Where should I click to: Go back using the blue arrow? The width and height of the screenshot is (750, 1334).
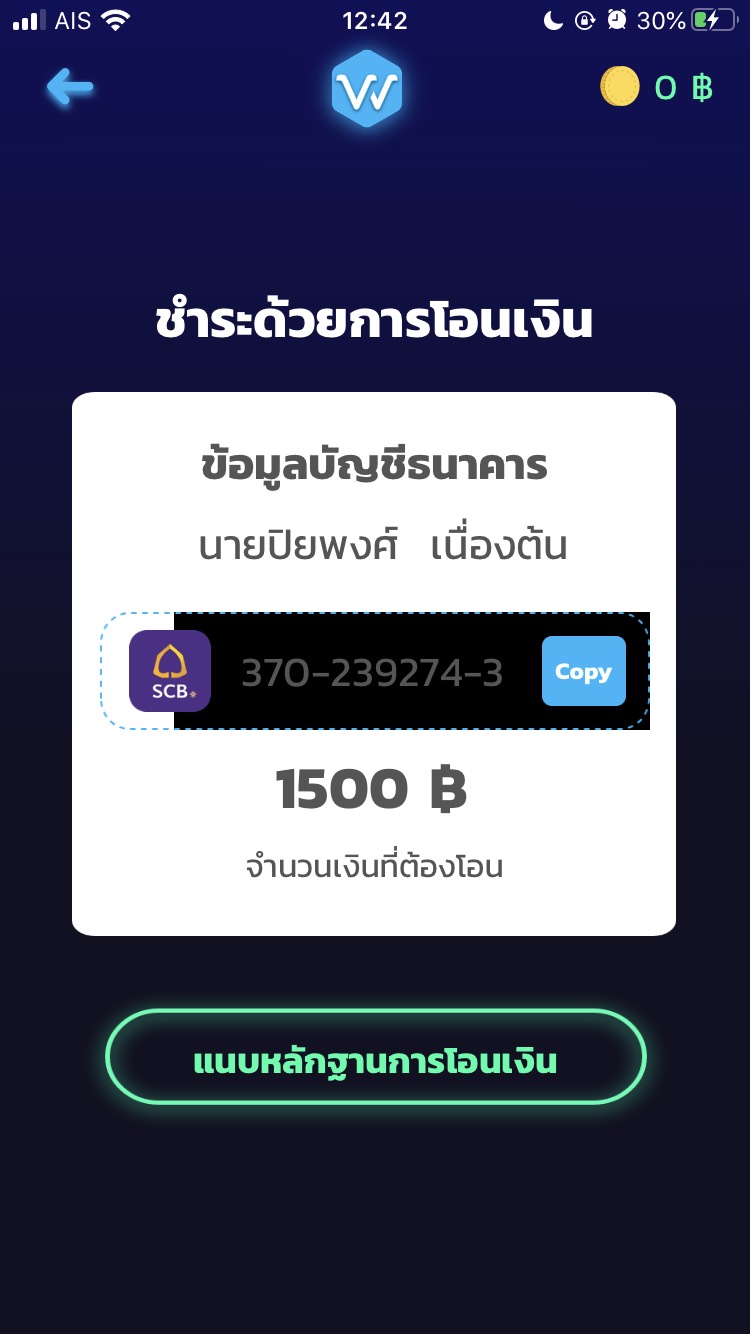pyautogui.click(x=70, y=88)
